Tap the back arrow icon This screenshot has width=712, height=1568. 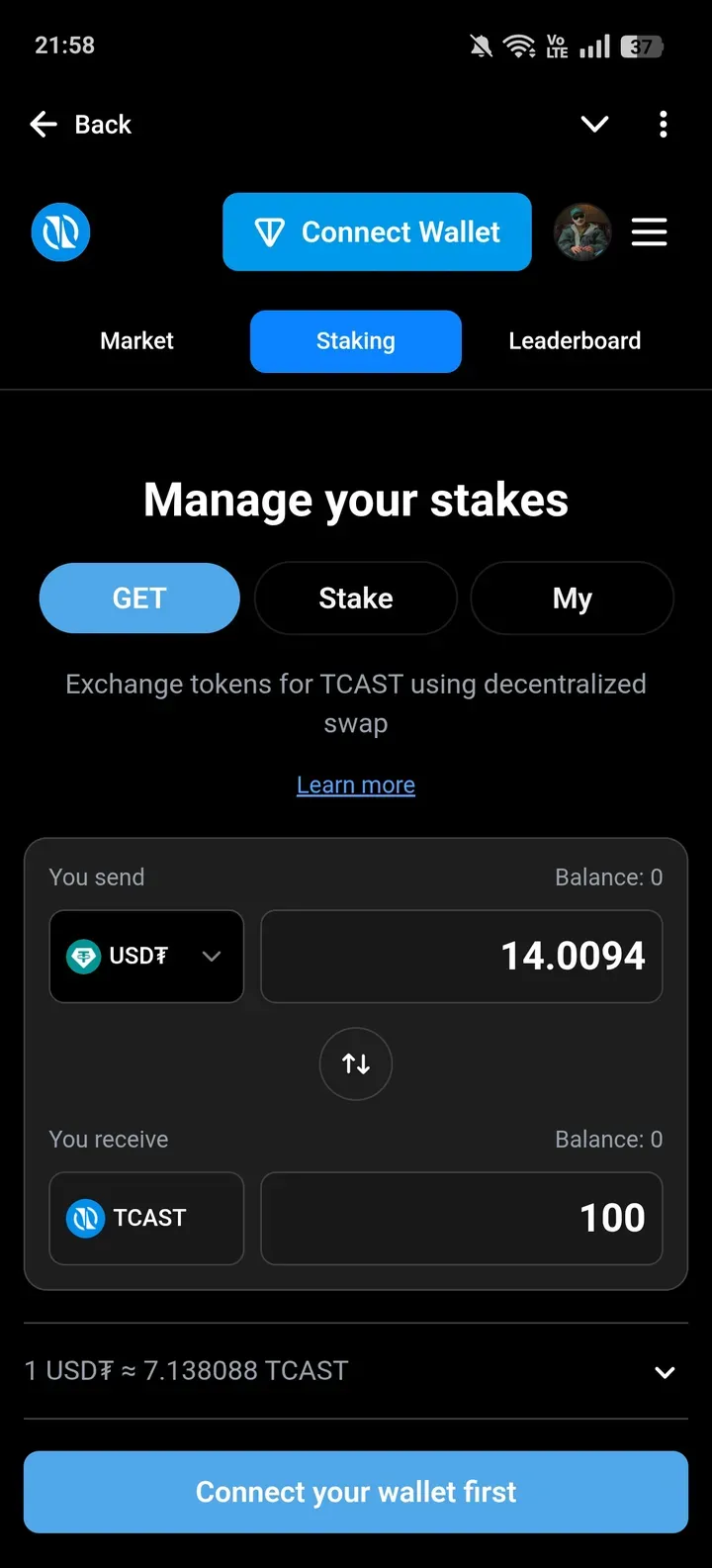pos(43,124)
